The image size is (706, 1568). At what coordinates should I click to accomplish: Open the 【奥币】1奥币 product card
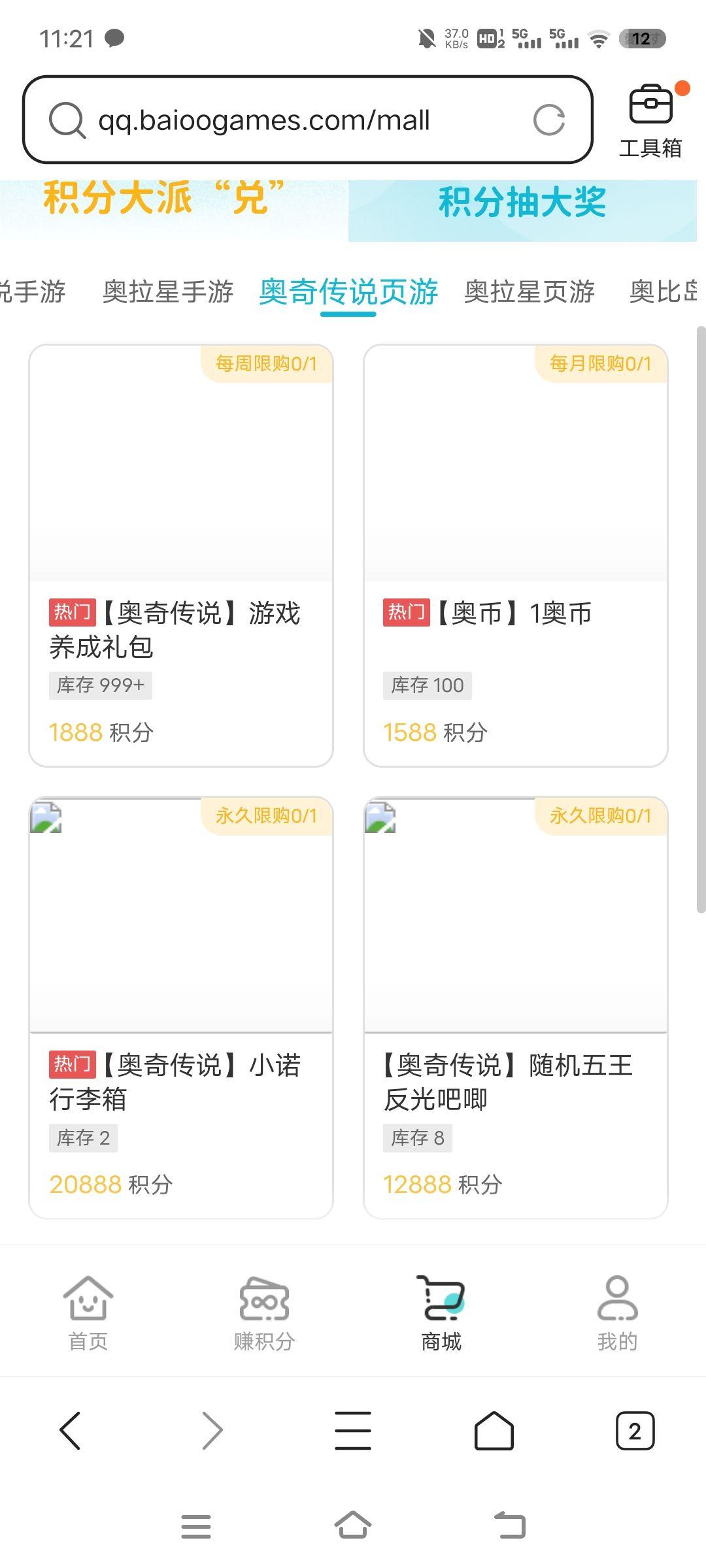[x=516, y=555]
